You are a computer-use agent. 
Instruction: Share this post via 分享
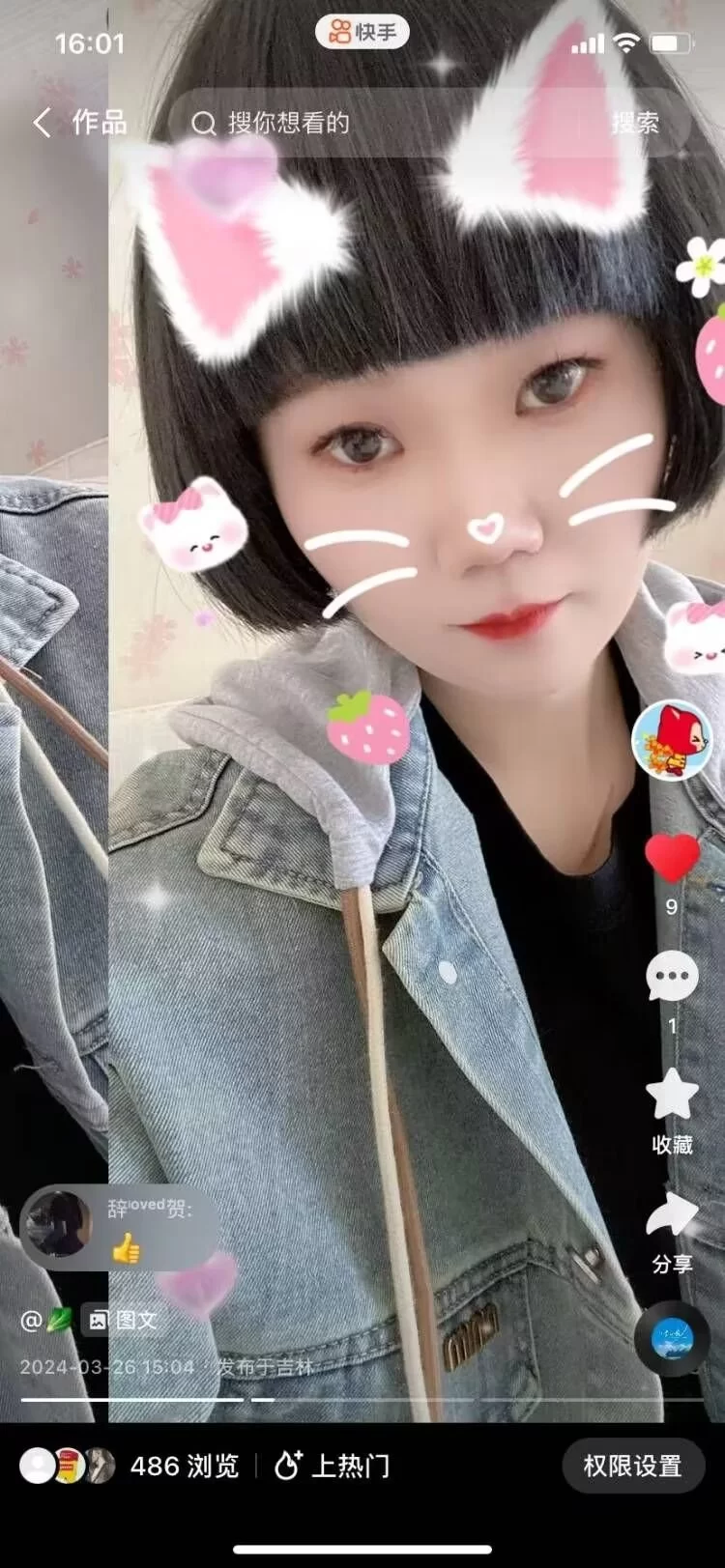[x=672, y=1217]
